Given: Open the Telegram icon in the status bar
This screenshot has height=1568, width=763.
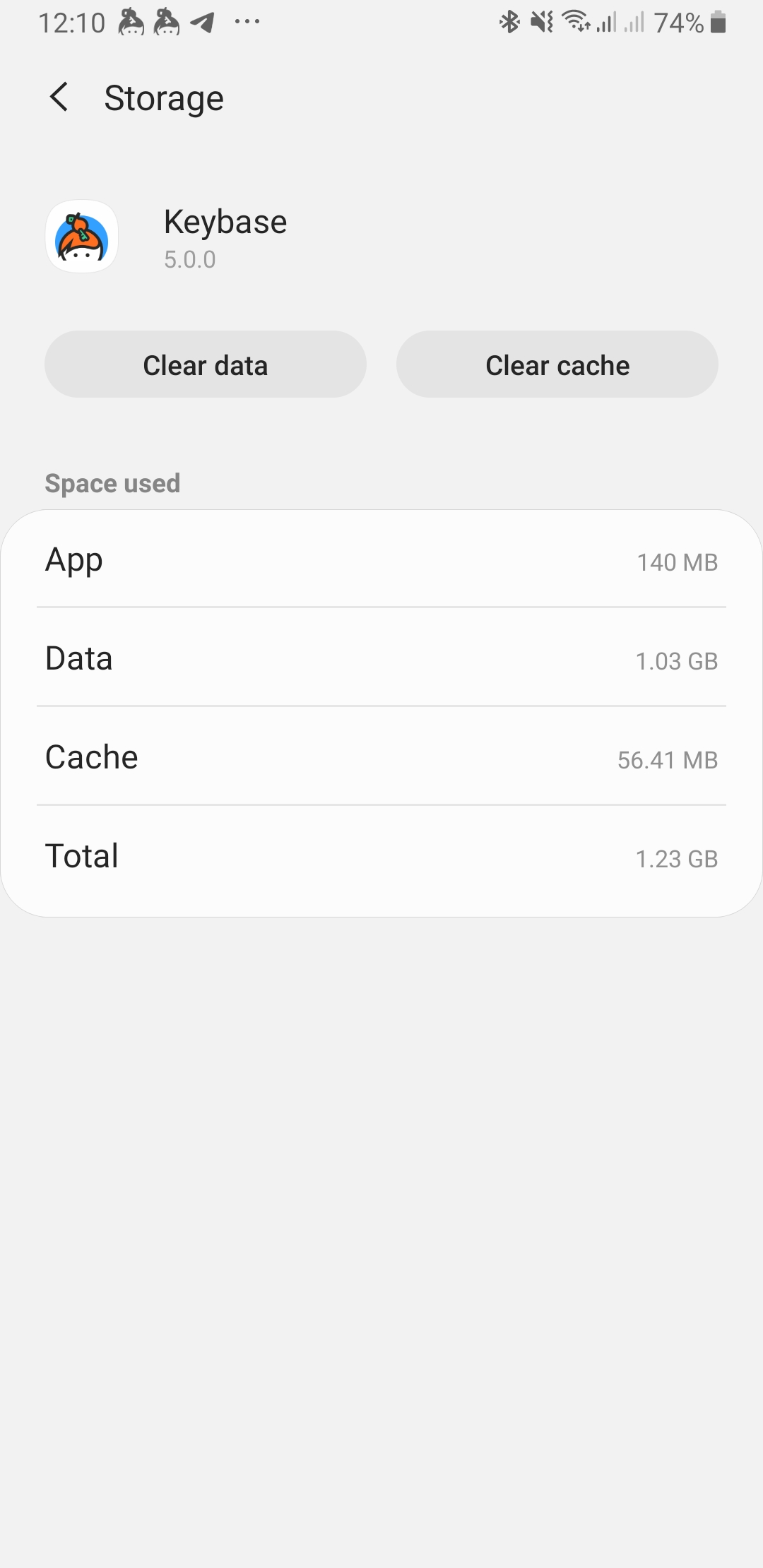Looking at the screenshot, I should pyautogui.click(x=203, y=22).
